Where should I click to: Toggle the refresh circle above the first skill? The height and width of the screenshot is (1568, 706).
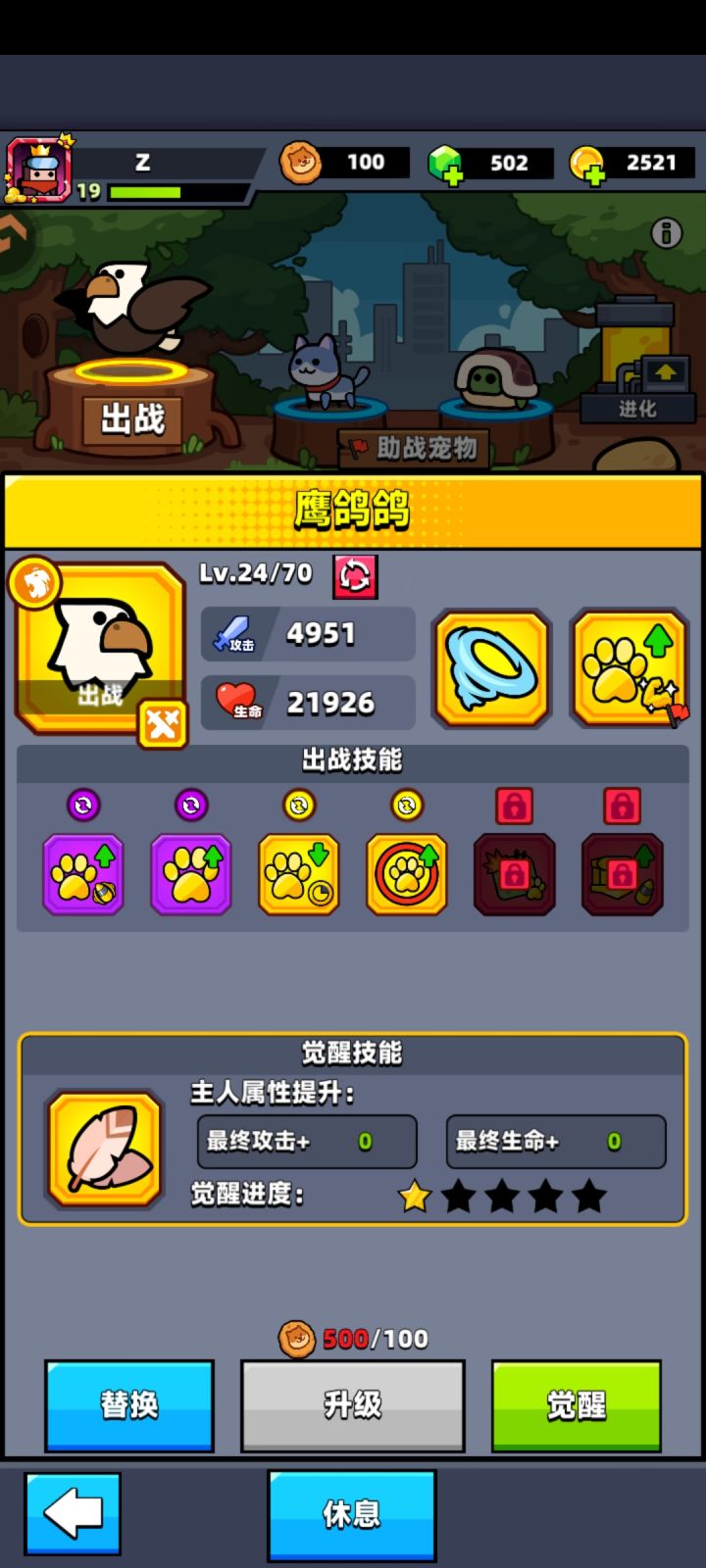83,805
